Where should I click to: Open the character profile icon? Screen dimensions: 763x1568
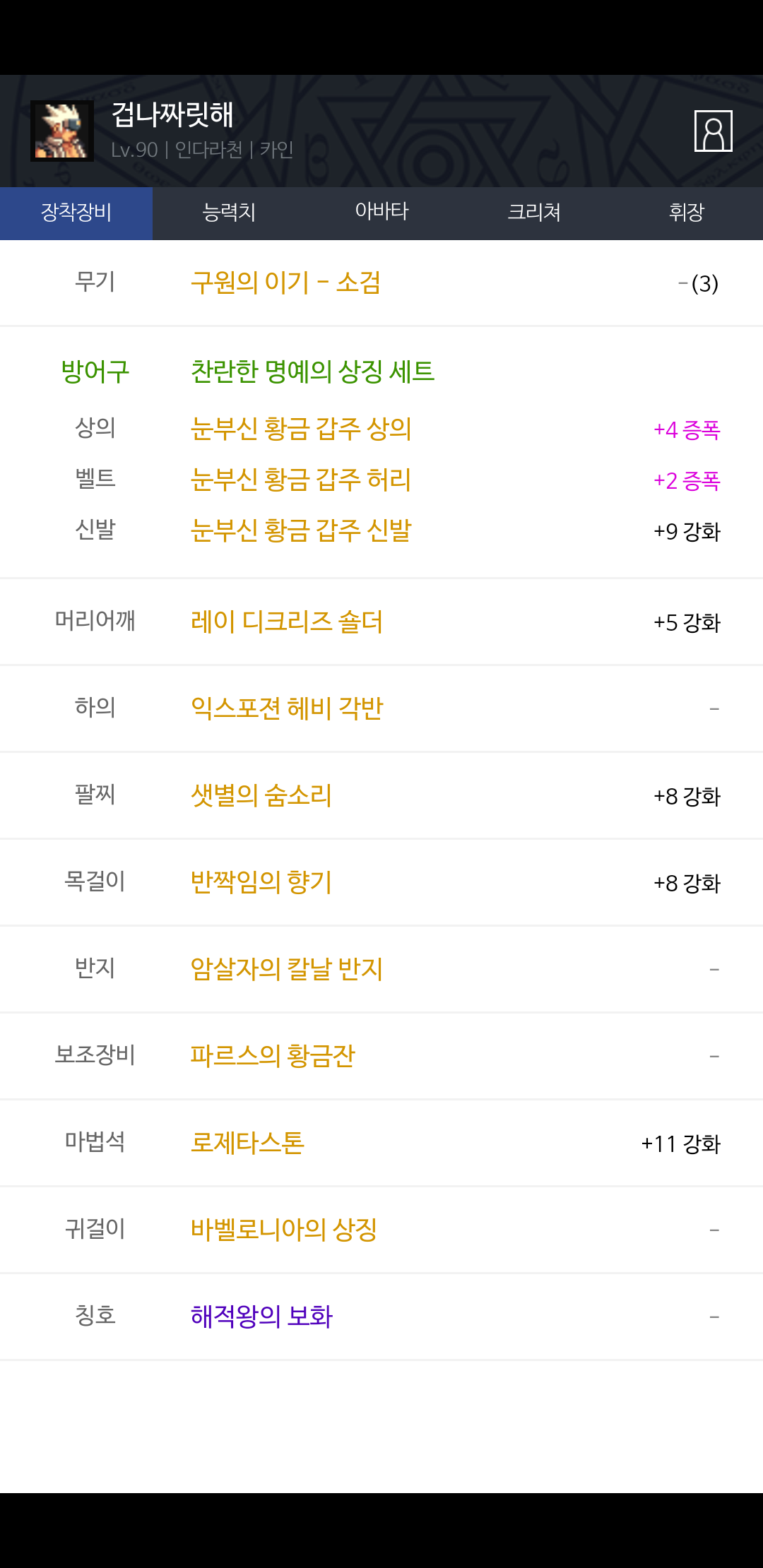click(713, 131)
